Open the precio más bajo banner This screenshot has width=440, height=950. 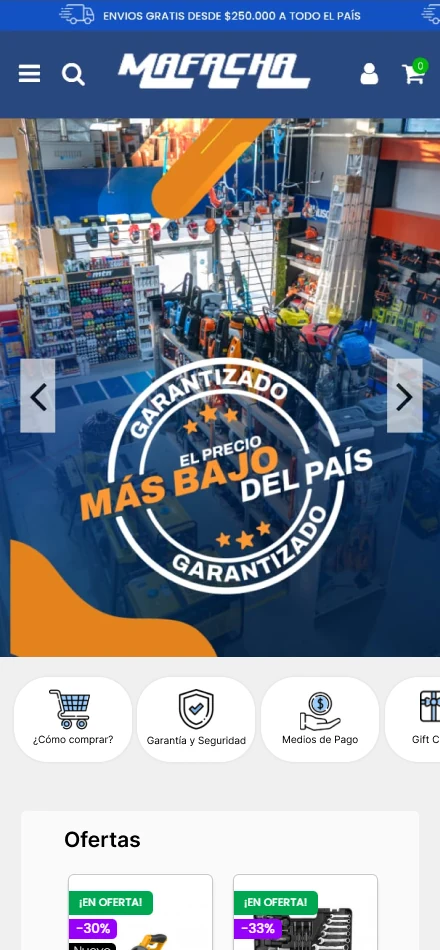point(220,388)
